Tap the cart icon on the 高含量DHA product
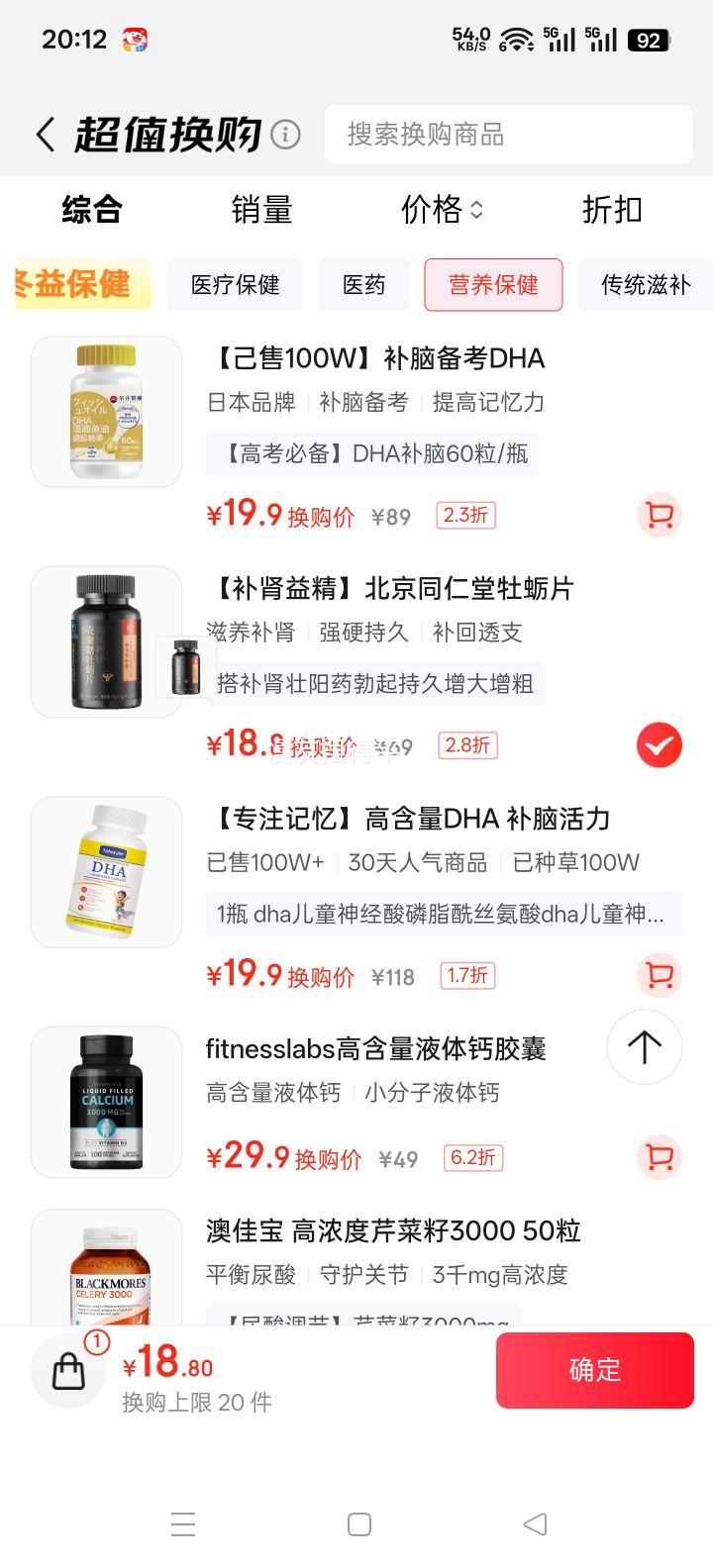This screenshot has width=713, height=1568. tap(660, 975)
